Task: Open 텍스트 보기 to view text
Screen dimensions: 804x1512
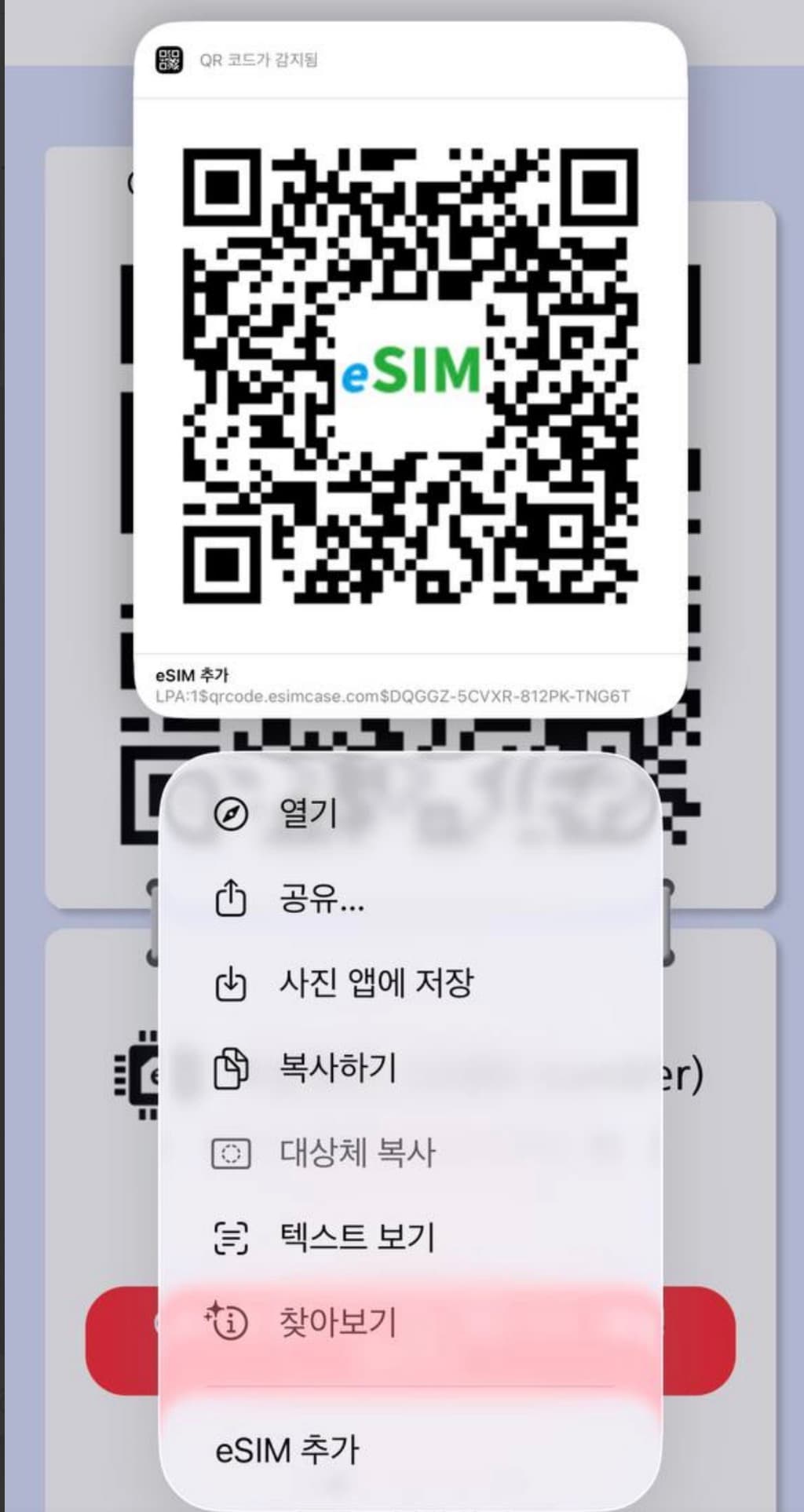Action: pos(356,1237)
